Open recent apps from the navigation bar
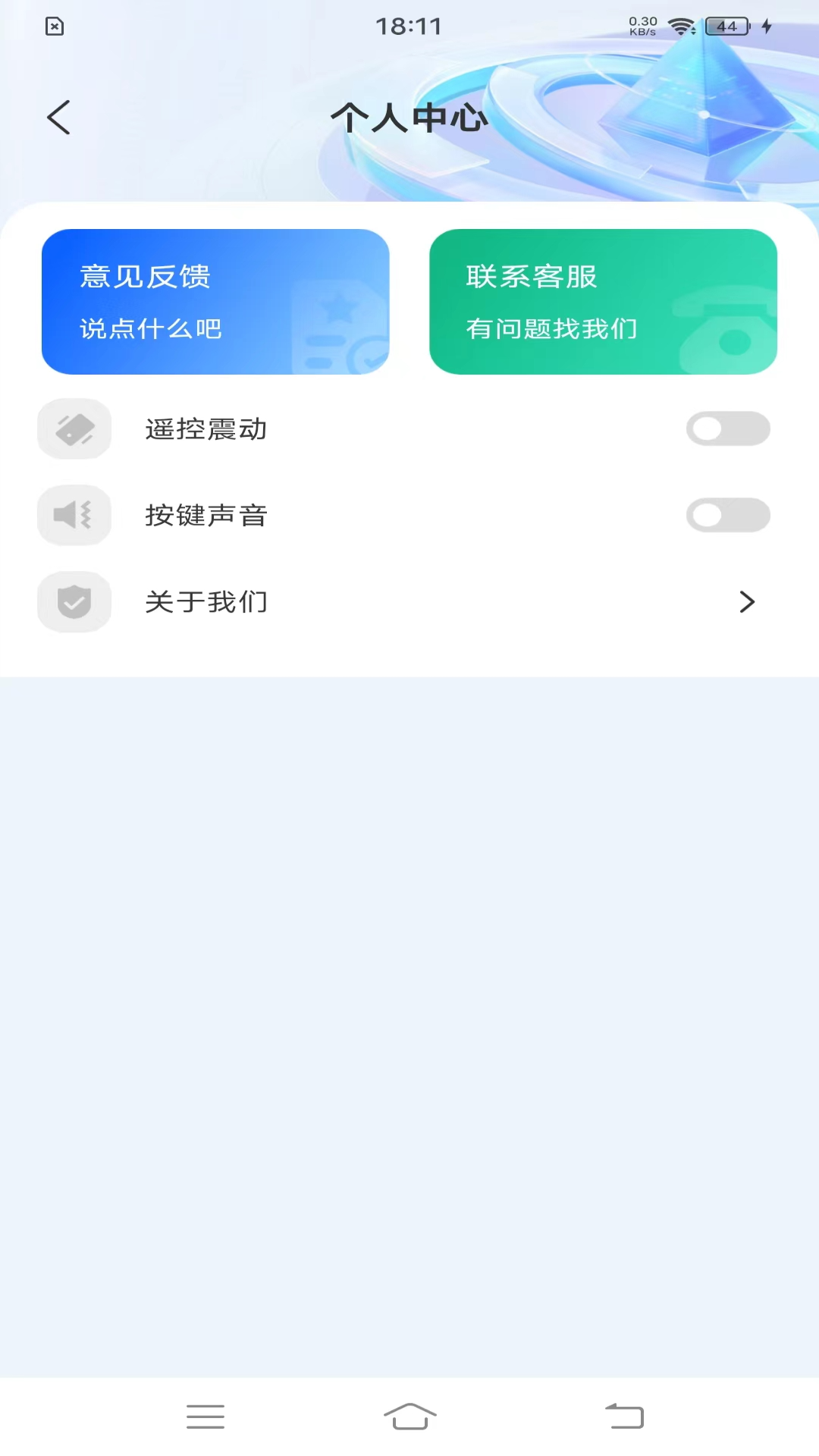 click(x=206, y=1416)
